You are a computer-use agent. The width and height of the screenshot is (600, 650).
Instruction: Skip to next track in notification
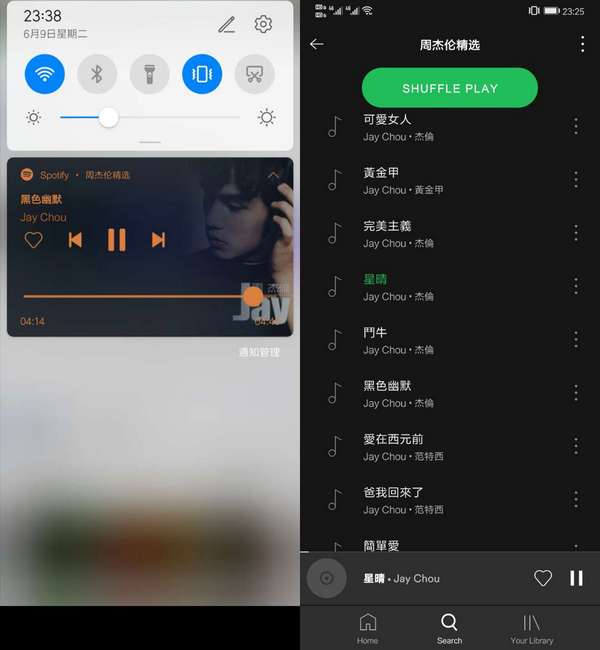tap(158, 240)
